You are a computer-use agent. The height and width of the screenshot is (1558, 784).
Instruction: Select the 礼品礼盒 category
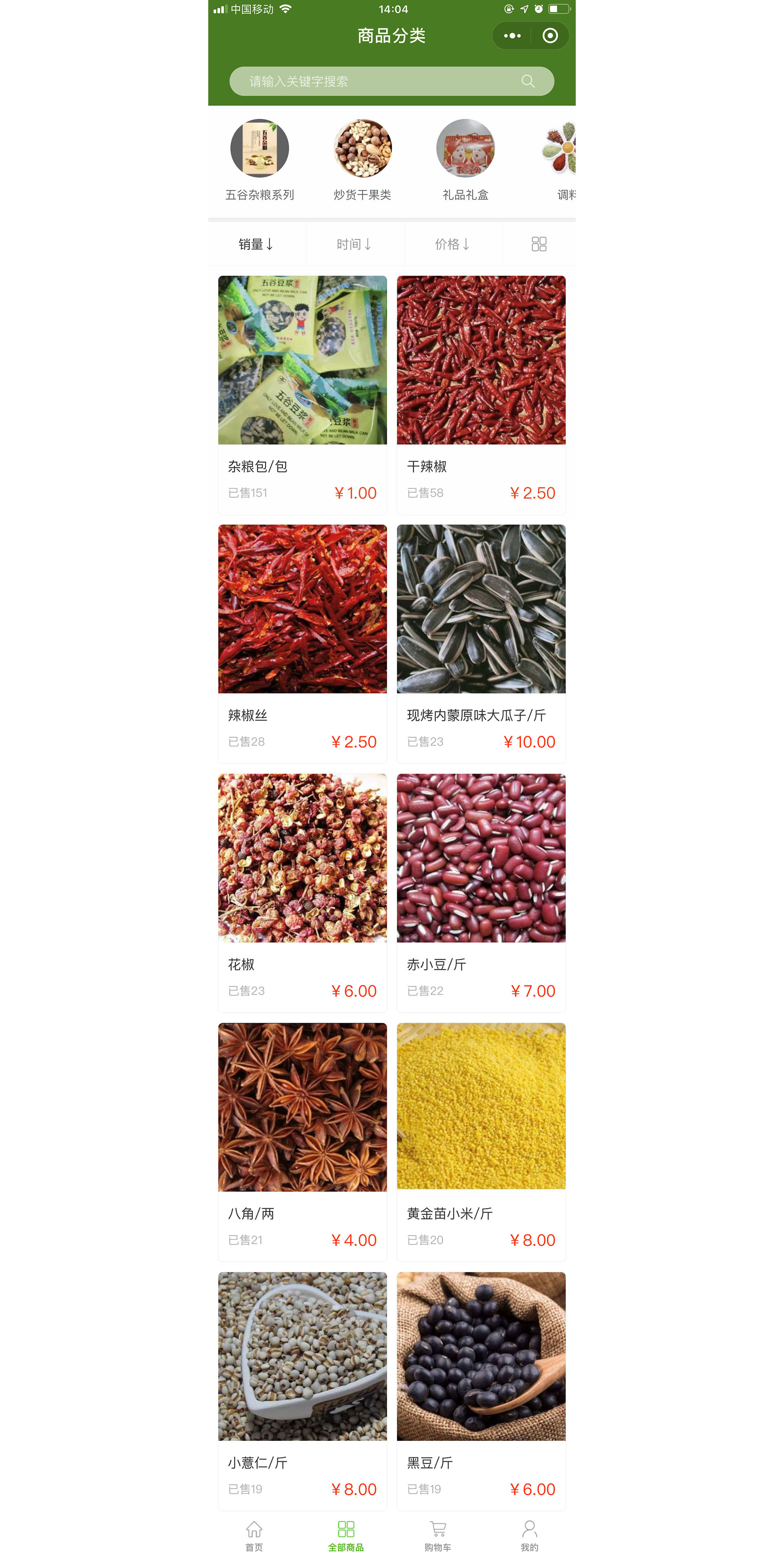[x=465, y=159]
